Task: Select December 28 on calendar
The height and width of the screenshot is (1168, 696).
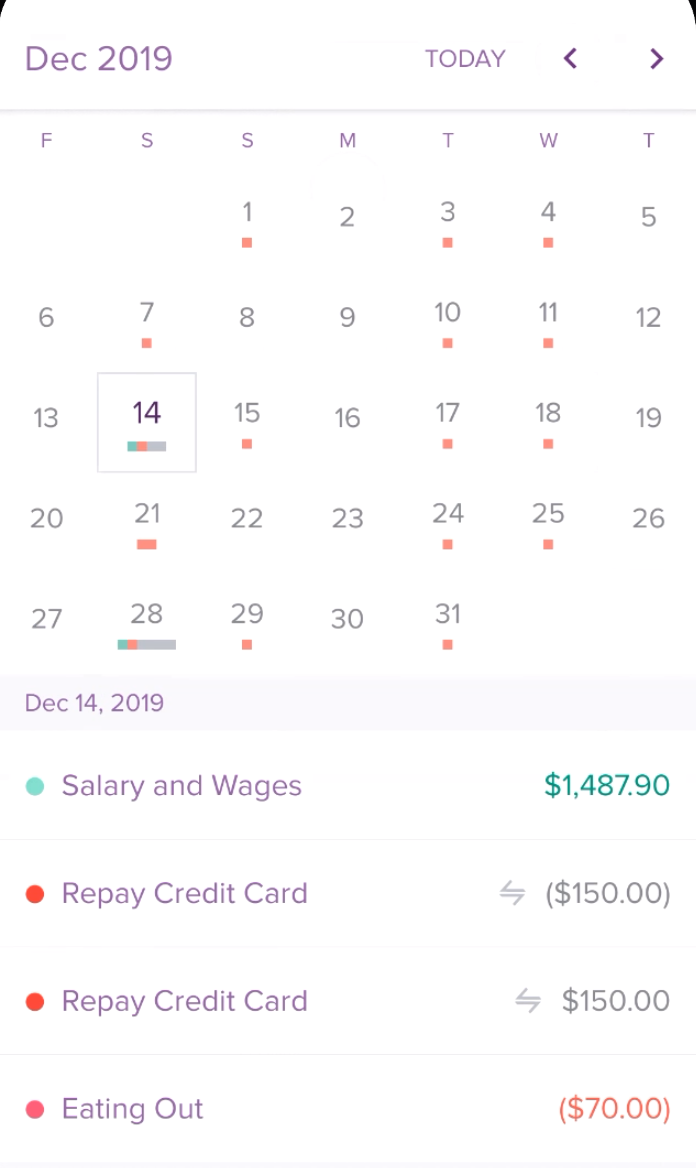Action: [147, 621]
